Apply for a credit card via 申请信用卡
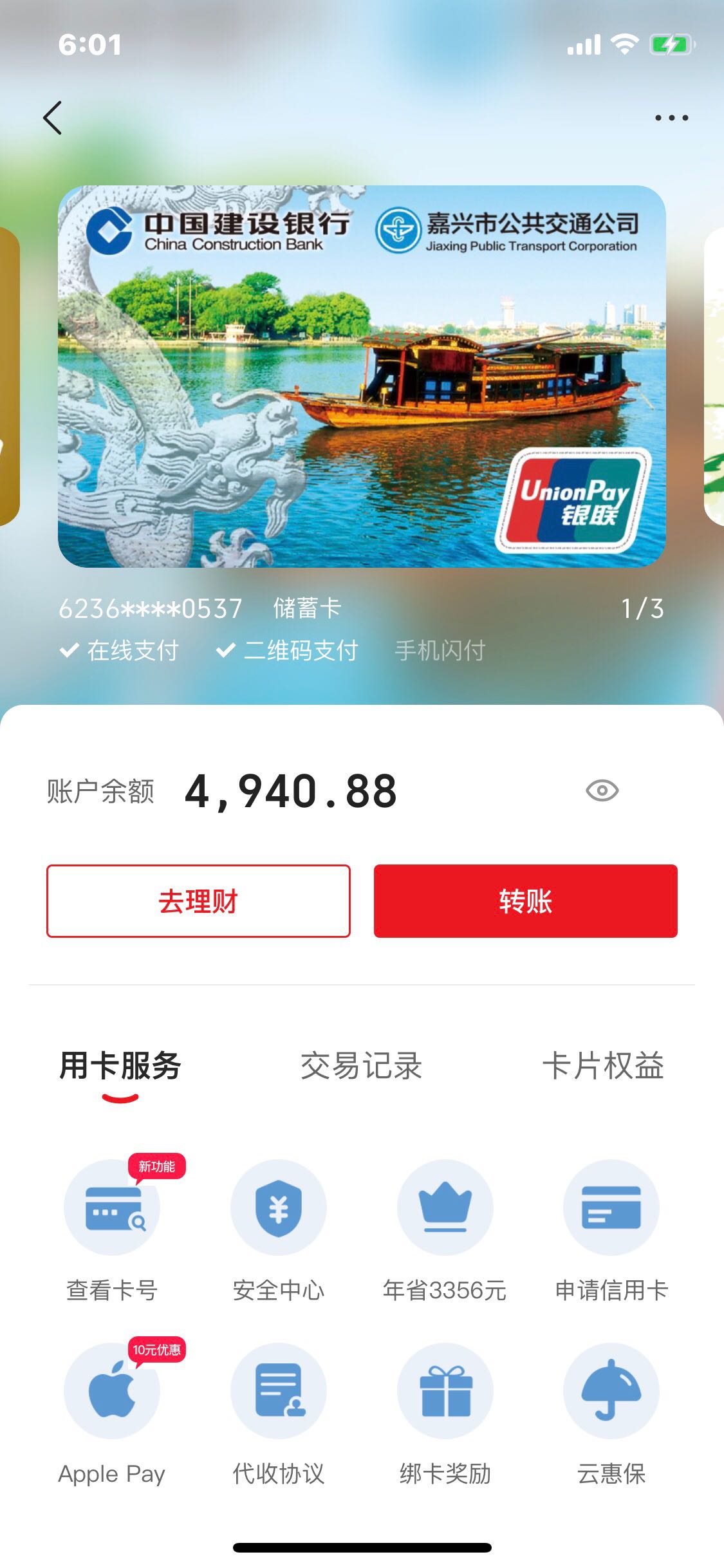The image size is (724, 1568). point(611,1229)
